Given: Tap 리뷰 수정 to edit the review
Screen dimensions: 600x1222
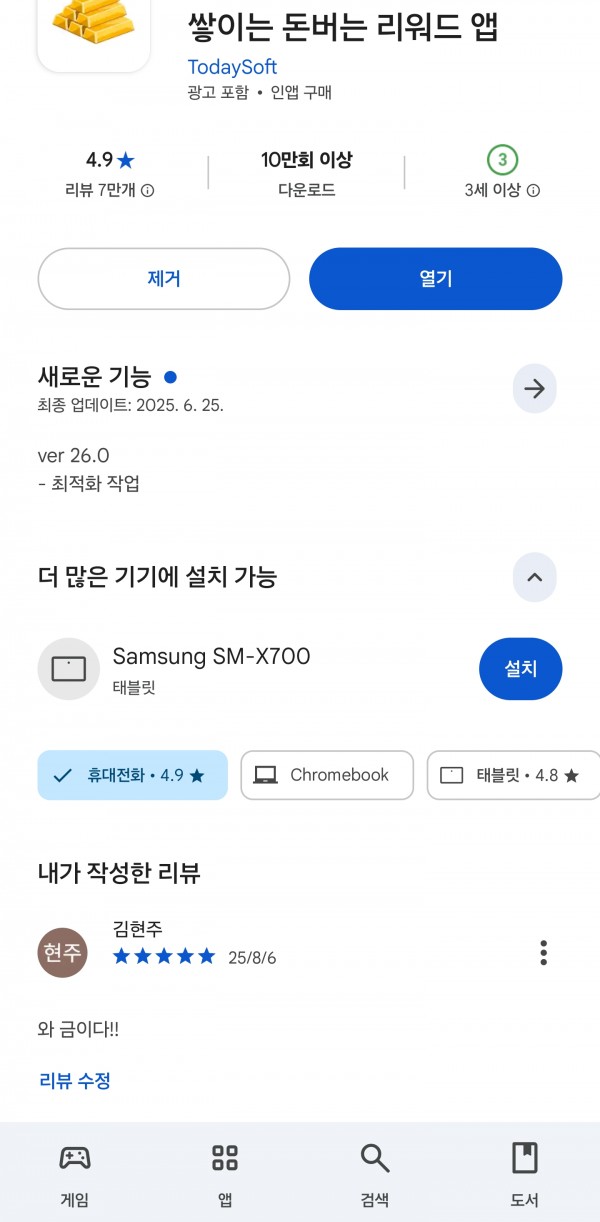Looking at the screenshot, I should 75,1080.
